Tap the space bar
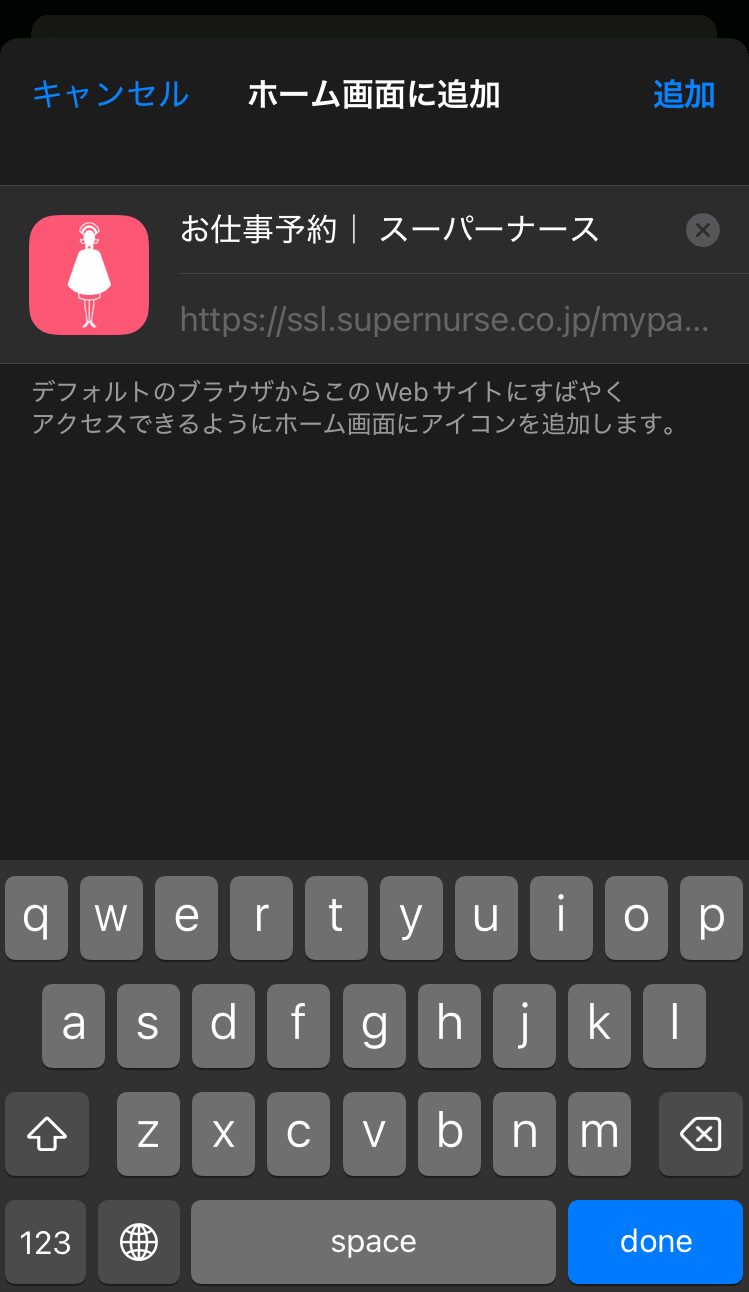Viewport: 749px width, 1292px height. [373, 1242]
